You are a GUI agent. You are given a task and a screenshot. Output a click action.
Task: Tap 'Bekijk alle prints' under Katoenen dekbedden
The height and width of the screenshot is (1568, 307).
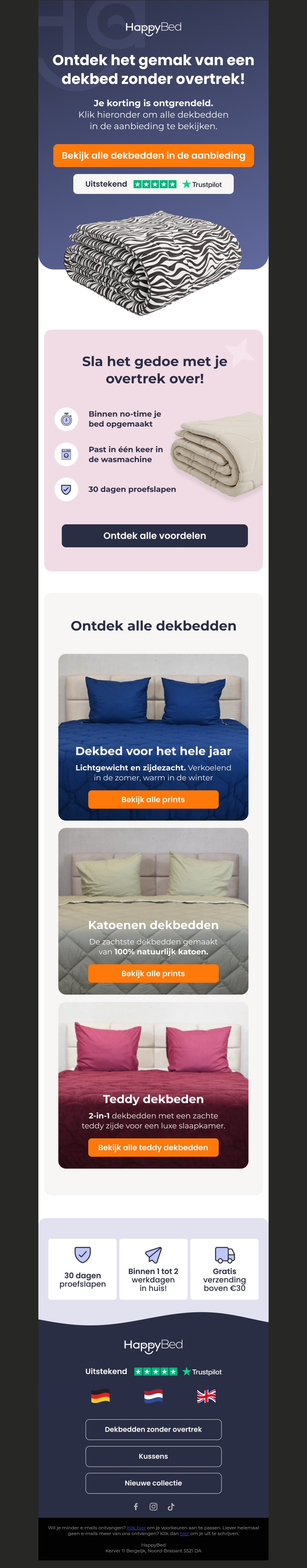point(153,973)
